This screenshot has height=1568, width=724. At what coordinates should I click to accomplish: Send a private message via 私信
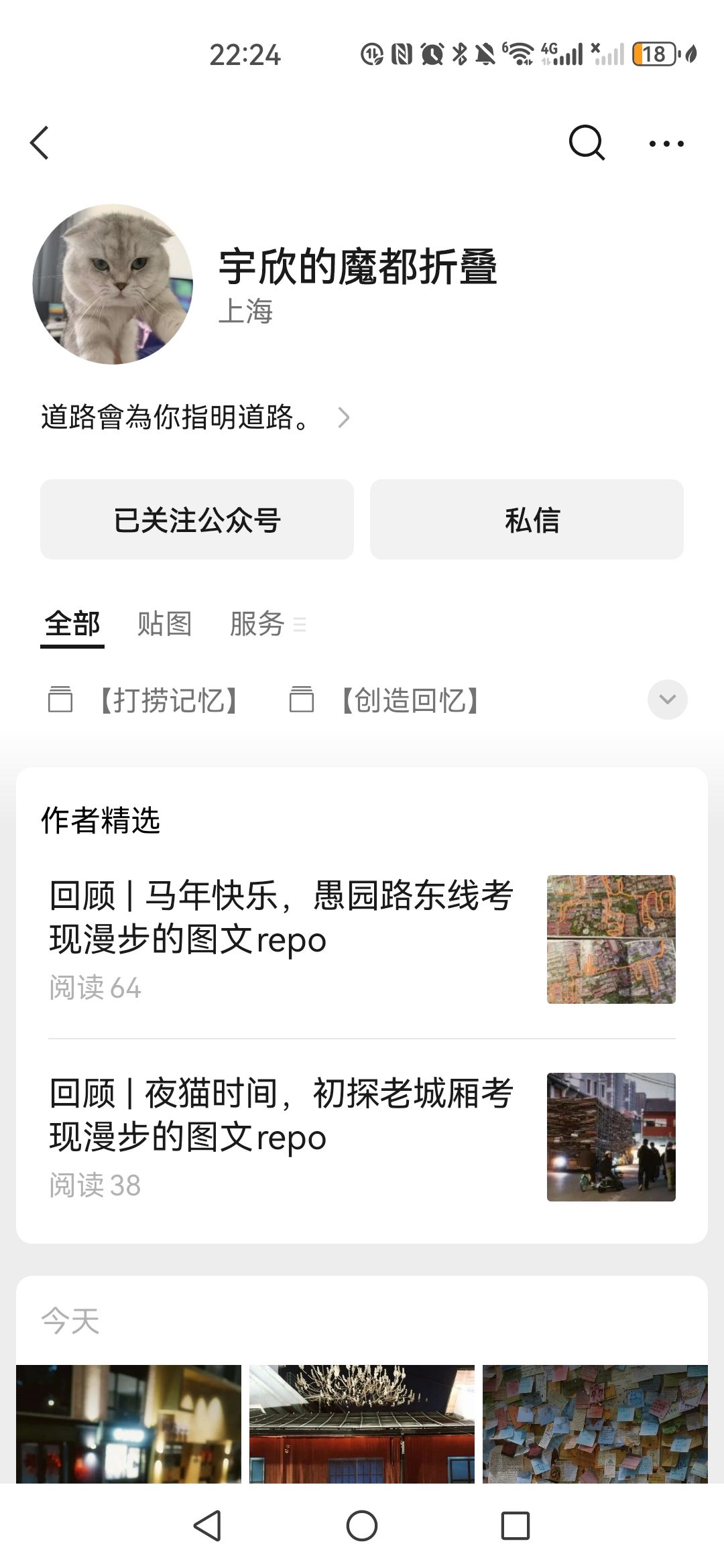(527, 519)
